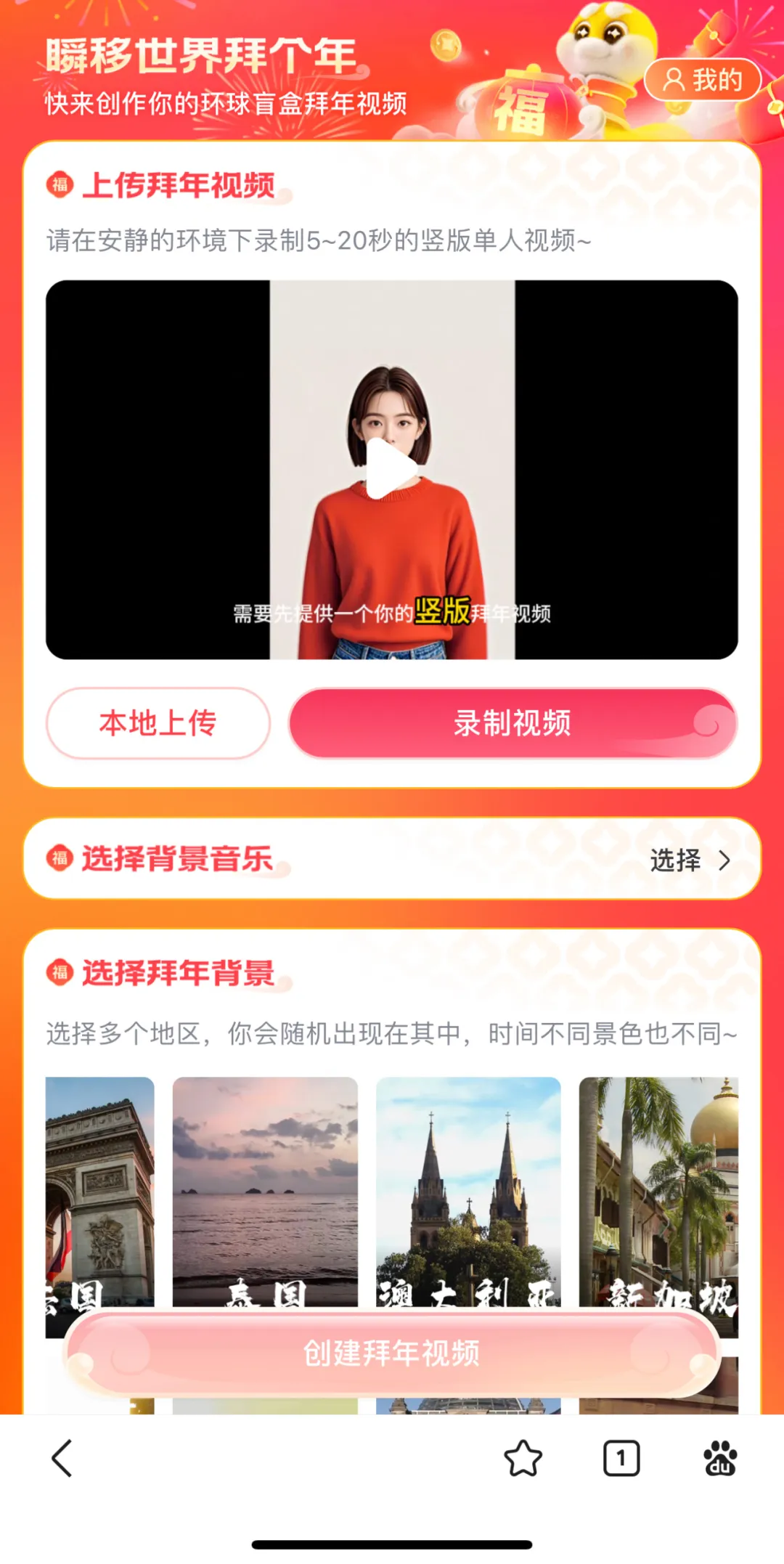The width and height of the screenshot is (784, 1564).
Task: Start recording with 录制视频
Action: tap(513, 723)
